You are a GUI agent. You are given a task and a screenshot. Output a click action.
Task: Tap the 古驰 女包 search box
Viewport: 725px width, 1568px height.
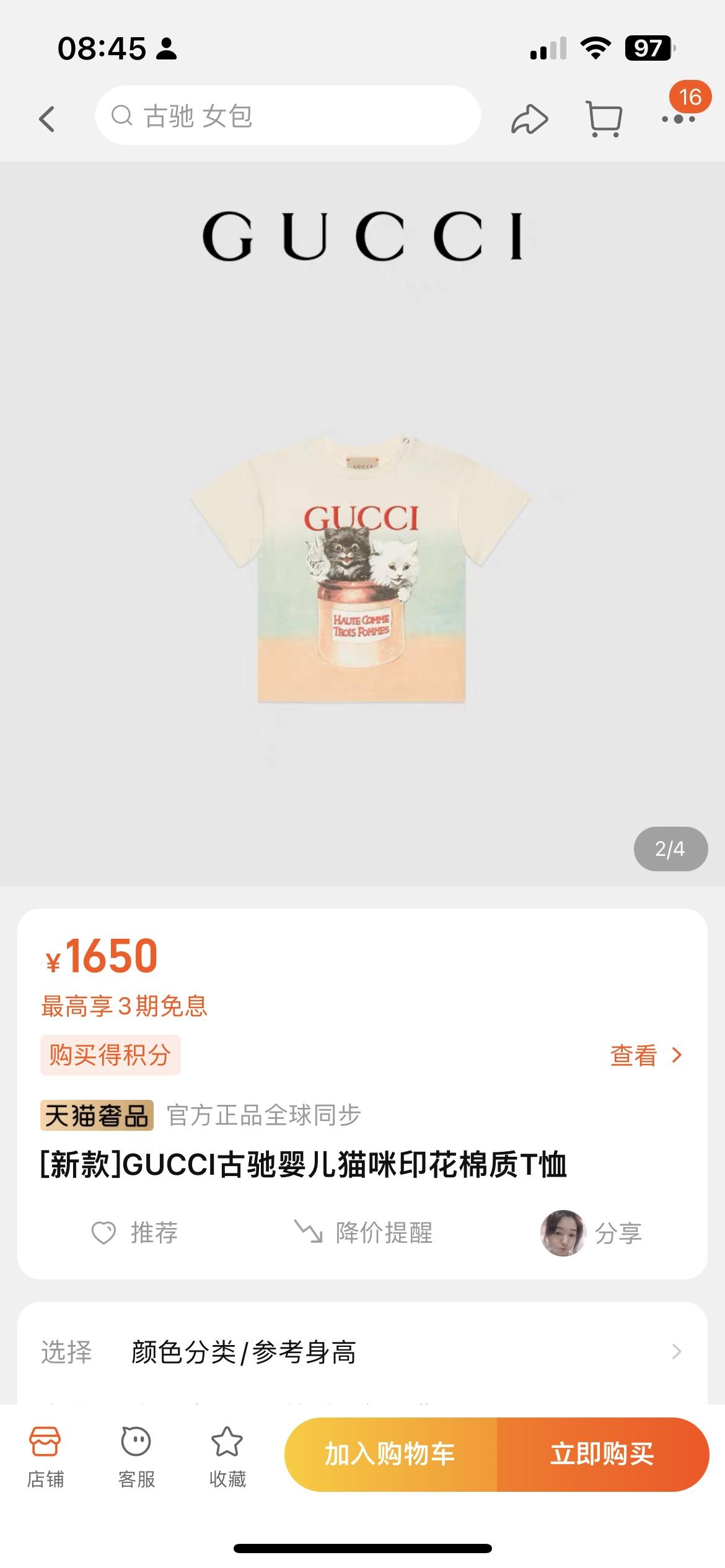point(288,116)
